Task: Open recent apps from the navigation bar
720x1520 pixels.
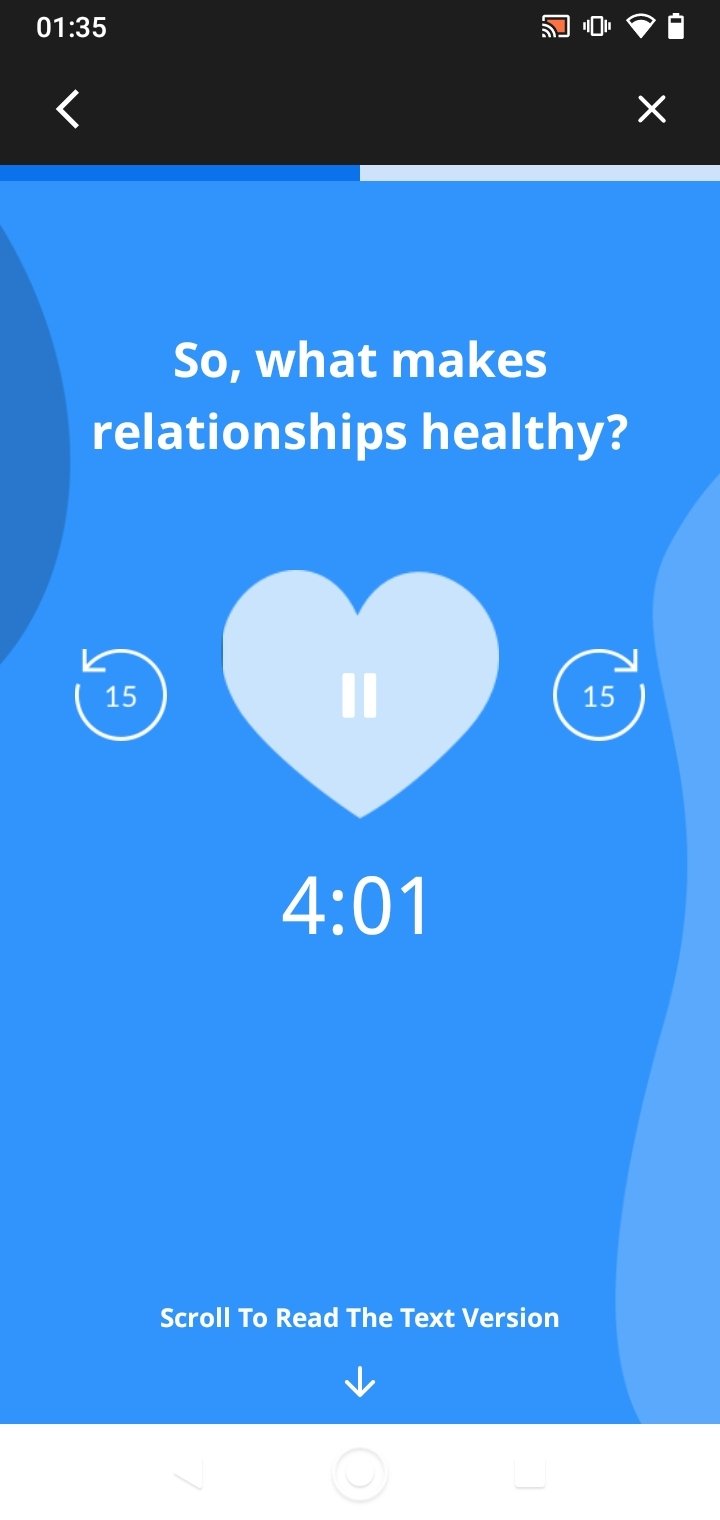Action: (x=530, y=1473)
